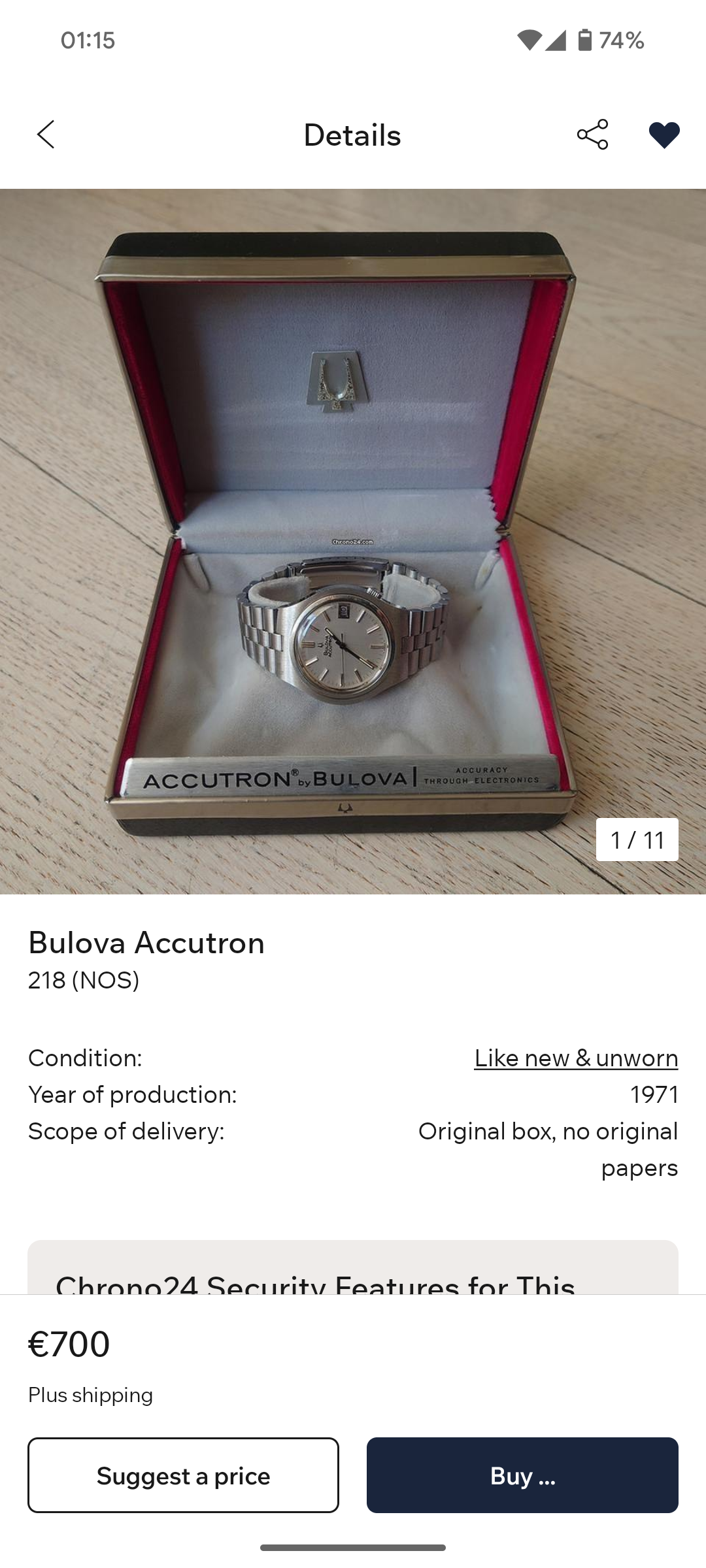Tap the Suggest a price button
This screenshot has height=1568, width=706.
click(x=183, y=1475)
